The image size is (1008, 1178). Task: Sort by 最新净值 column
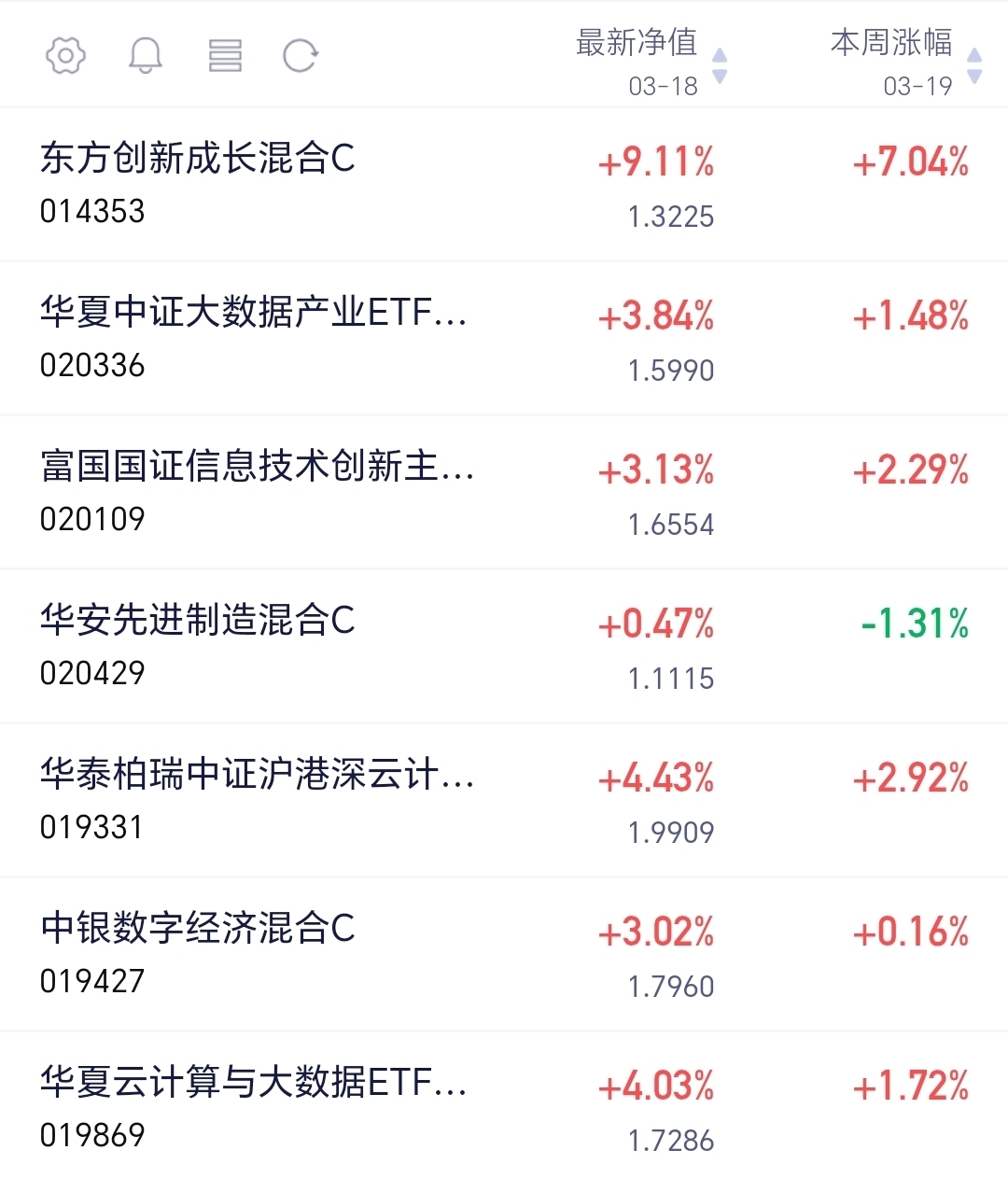coord(651,62)
